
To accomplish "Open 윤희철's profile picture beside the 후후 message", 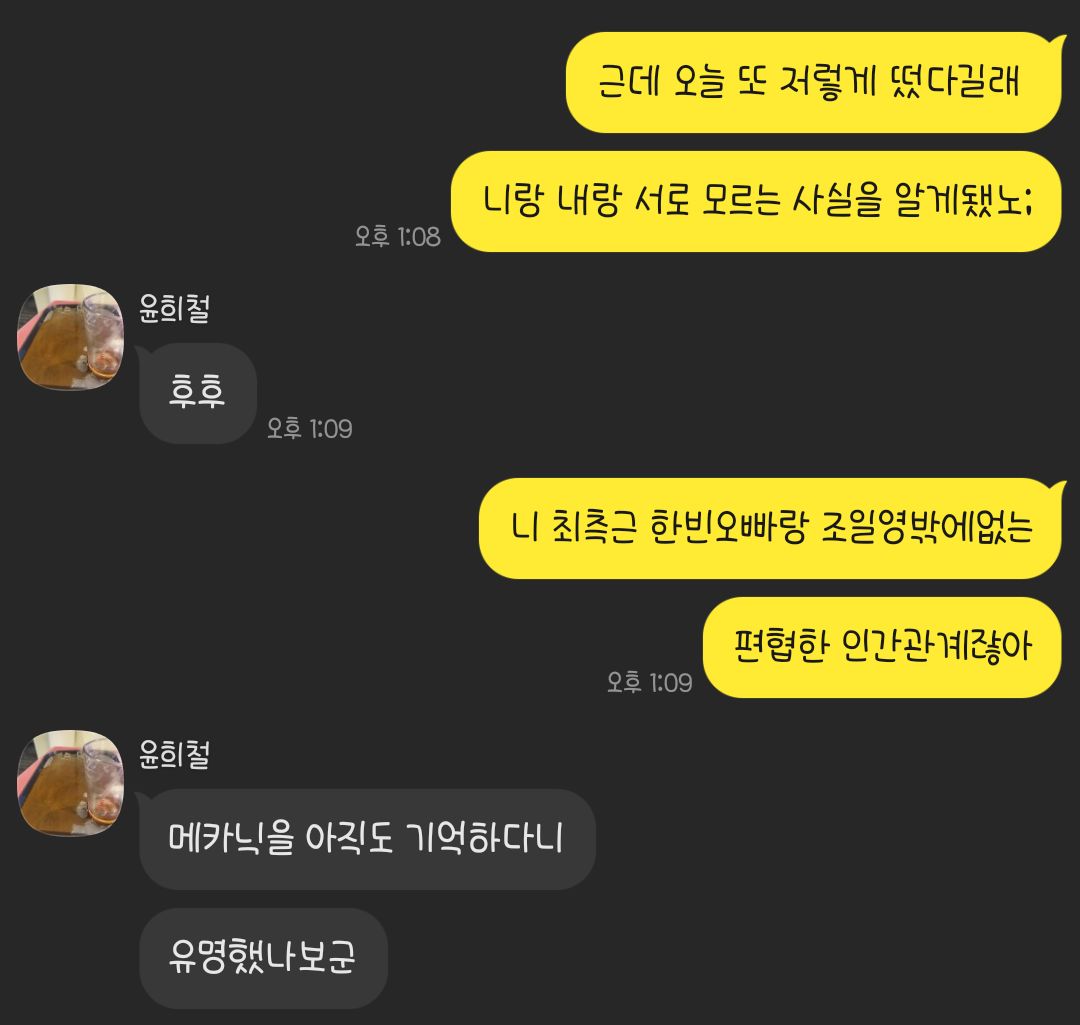I will [x=70, y=337].
